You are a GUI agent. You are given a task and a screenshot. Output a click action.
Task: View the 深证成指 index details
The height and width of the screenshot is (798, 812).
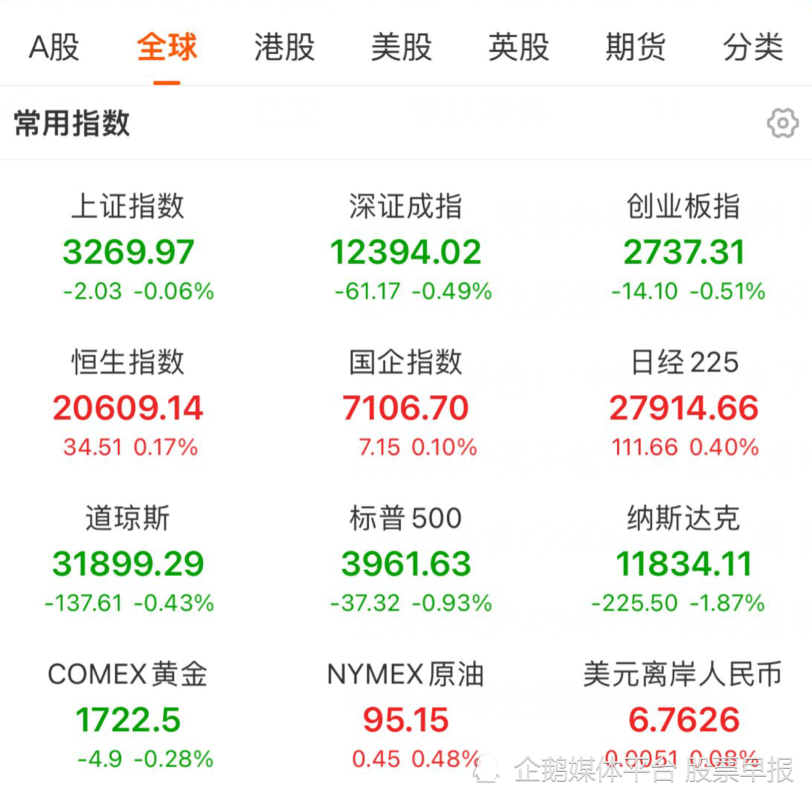406,250
